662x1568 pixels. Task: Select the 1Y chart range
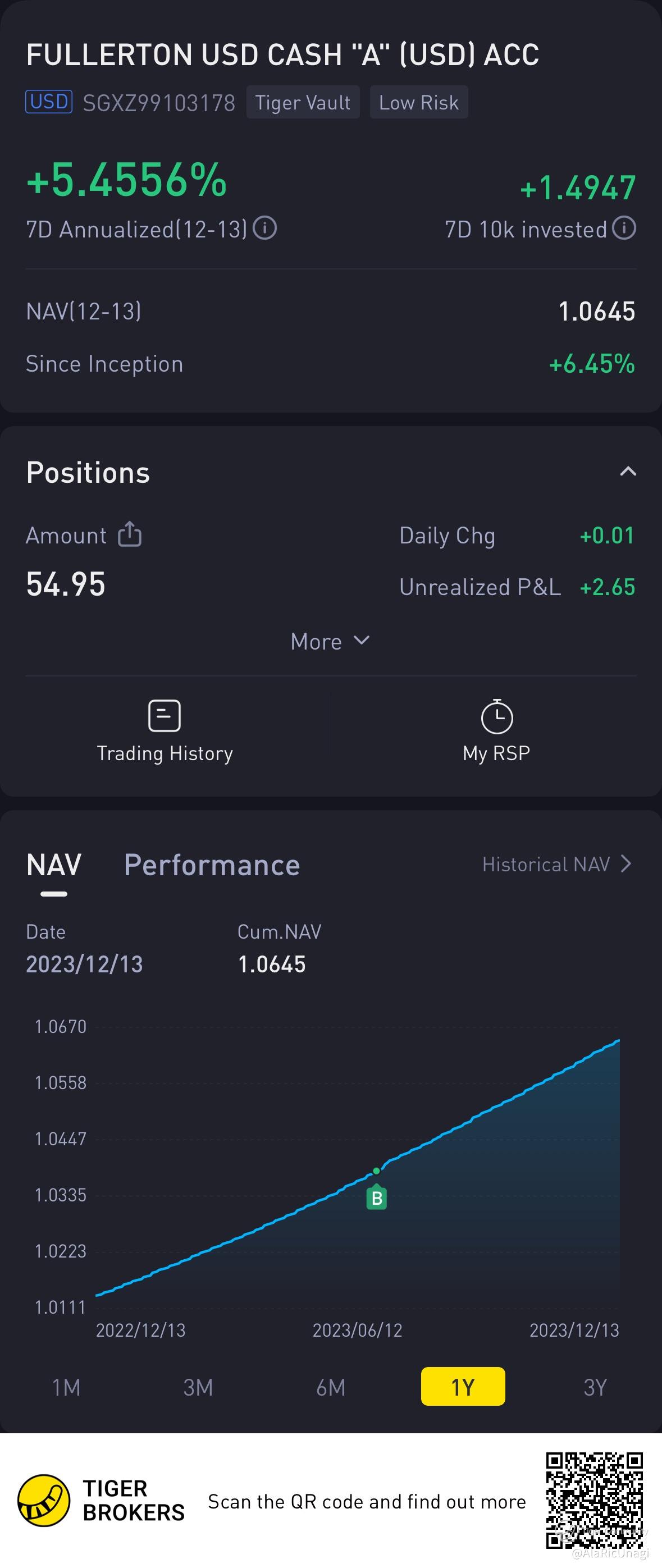pos(463,1387)
